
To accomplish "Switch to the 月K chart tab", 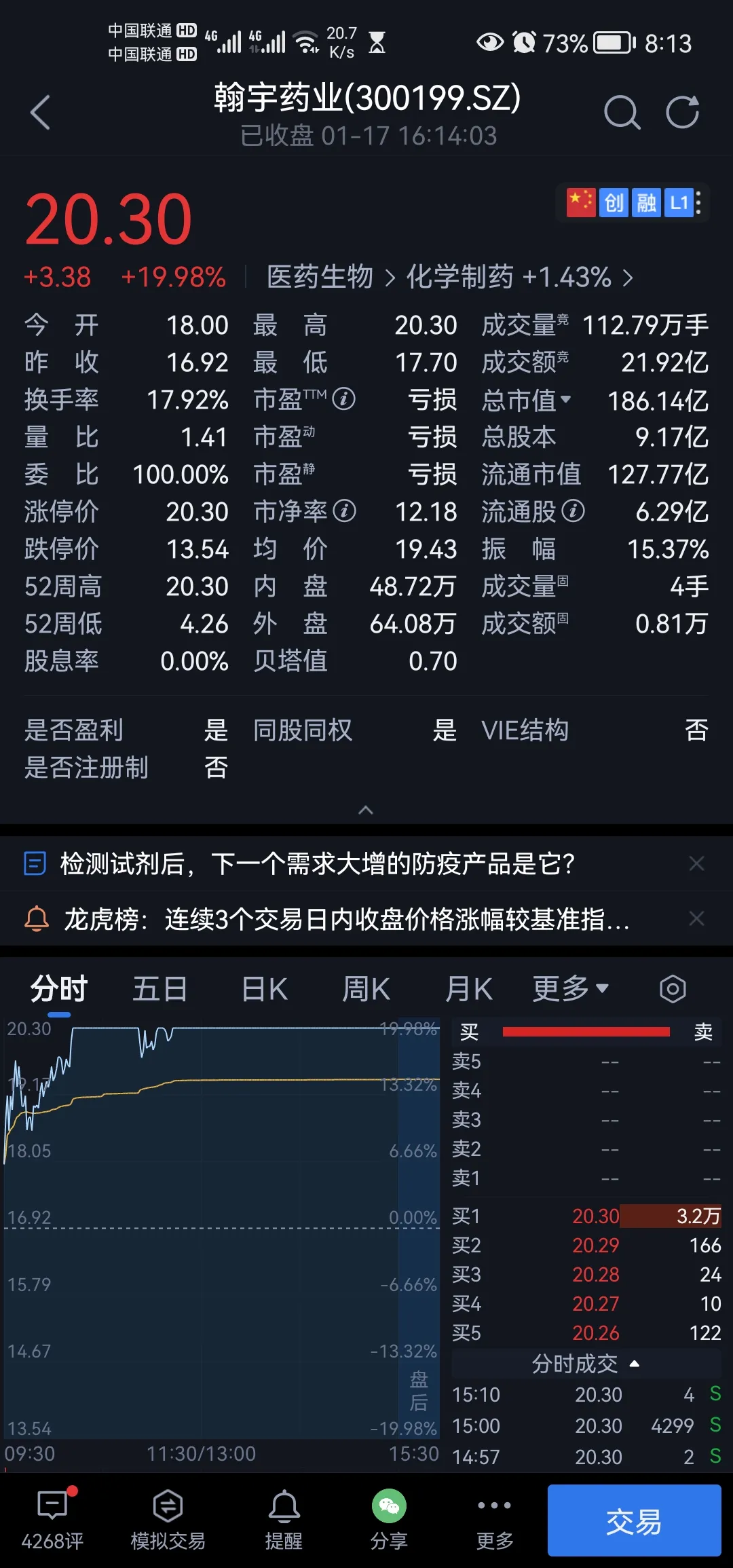I will [x=468, y=989].
